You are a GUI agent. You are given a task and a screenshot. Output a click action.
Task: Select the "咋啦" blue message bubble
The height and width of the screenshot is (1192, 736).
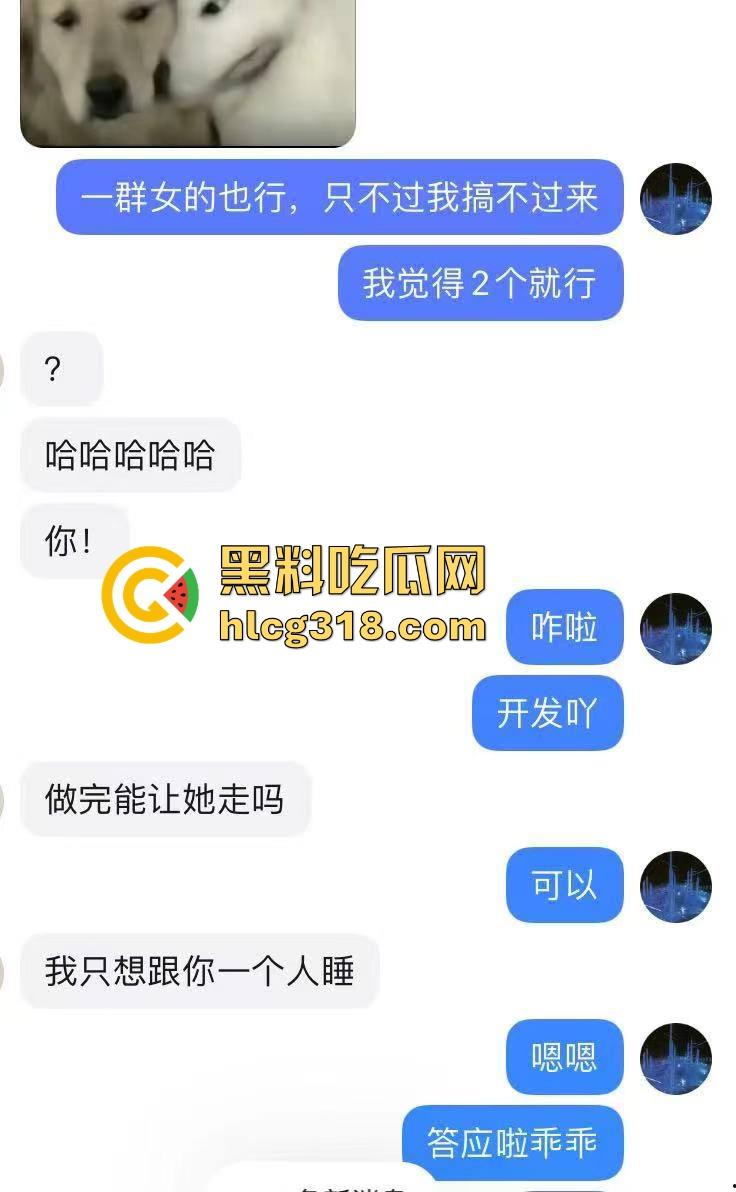point(564,628)
